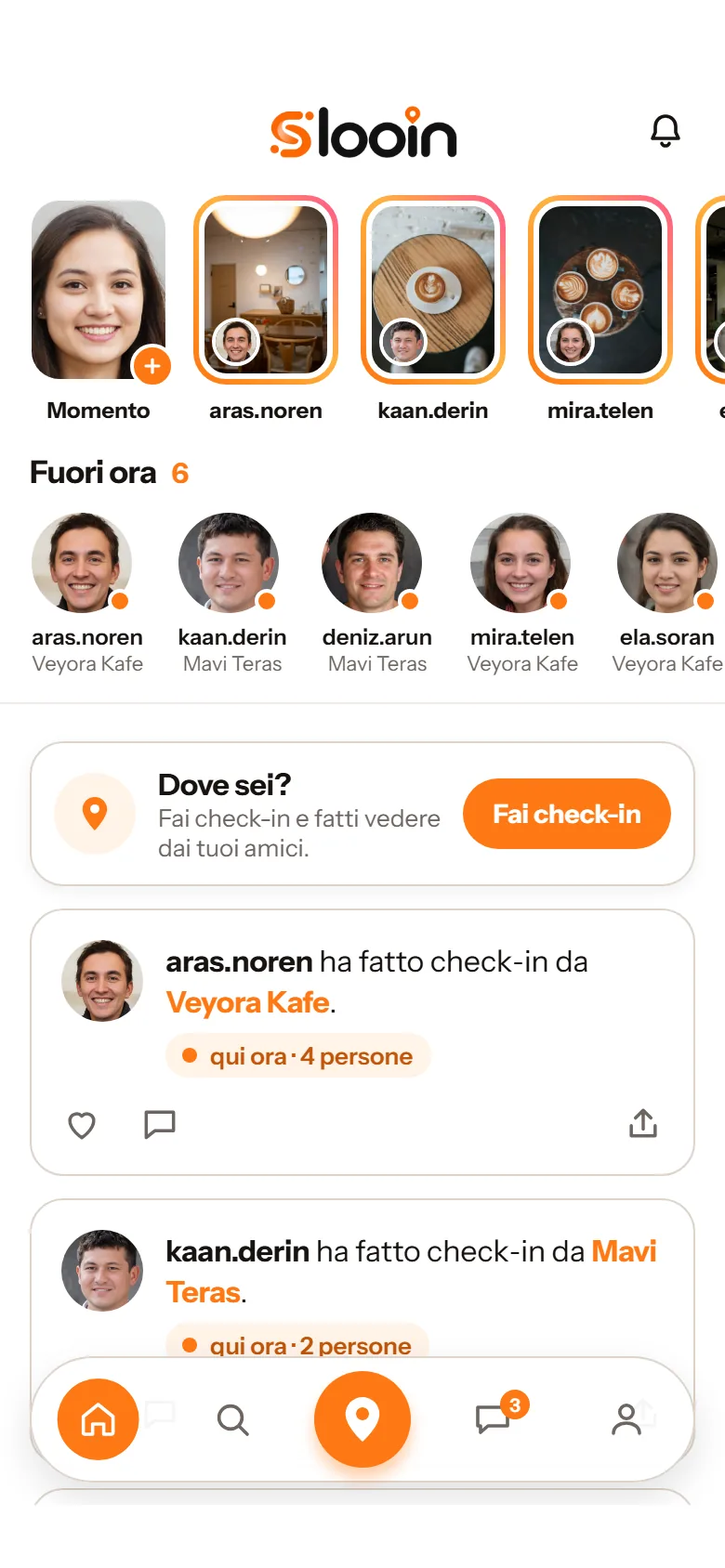Open the Mavi Teras link in kaan.derin's post
Screen dimensions: 725x1568
click(x=411, y=1272)
